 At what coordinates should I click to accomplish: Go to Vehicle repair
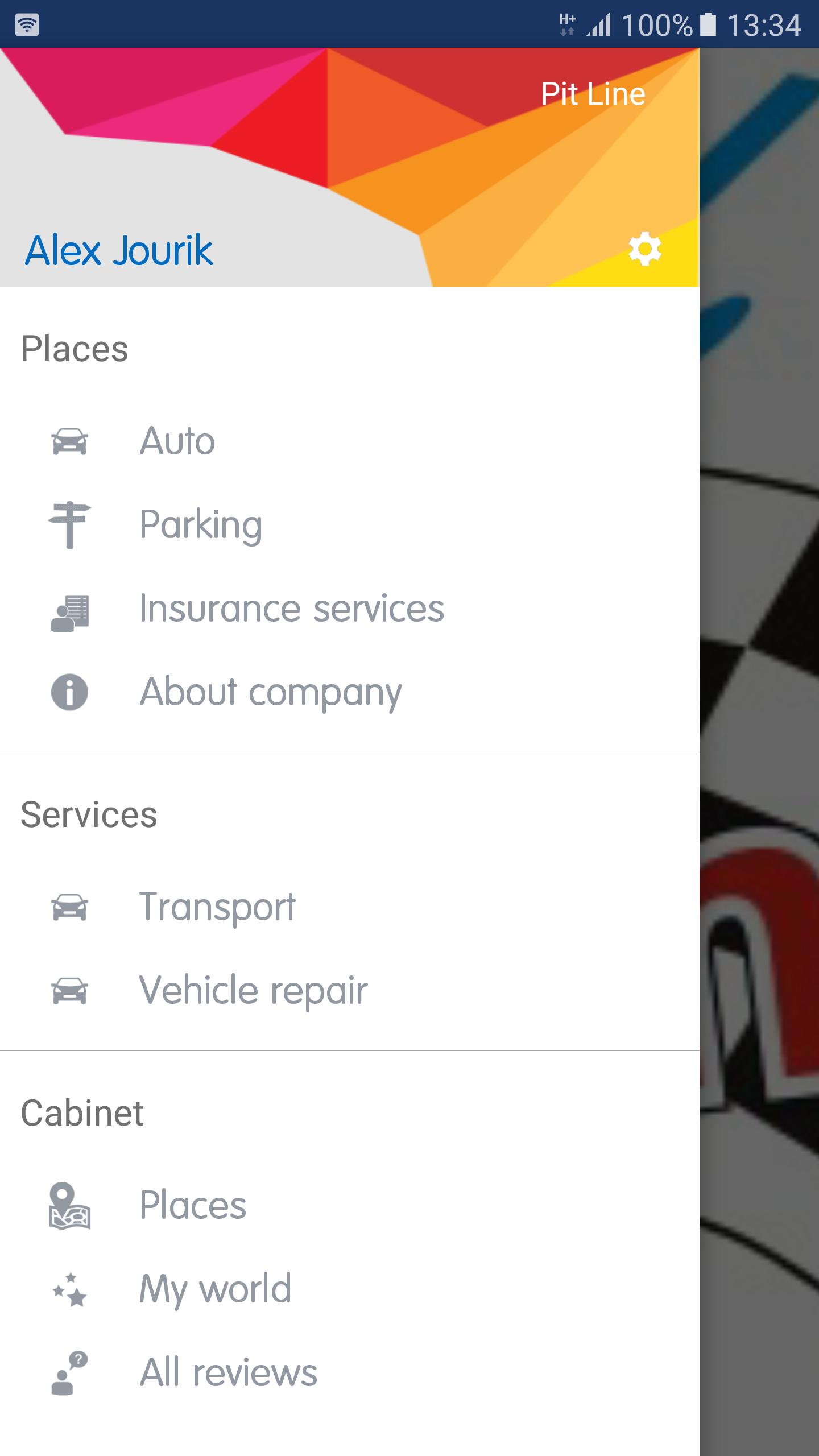click(253, 990)
